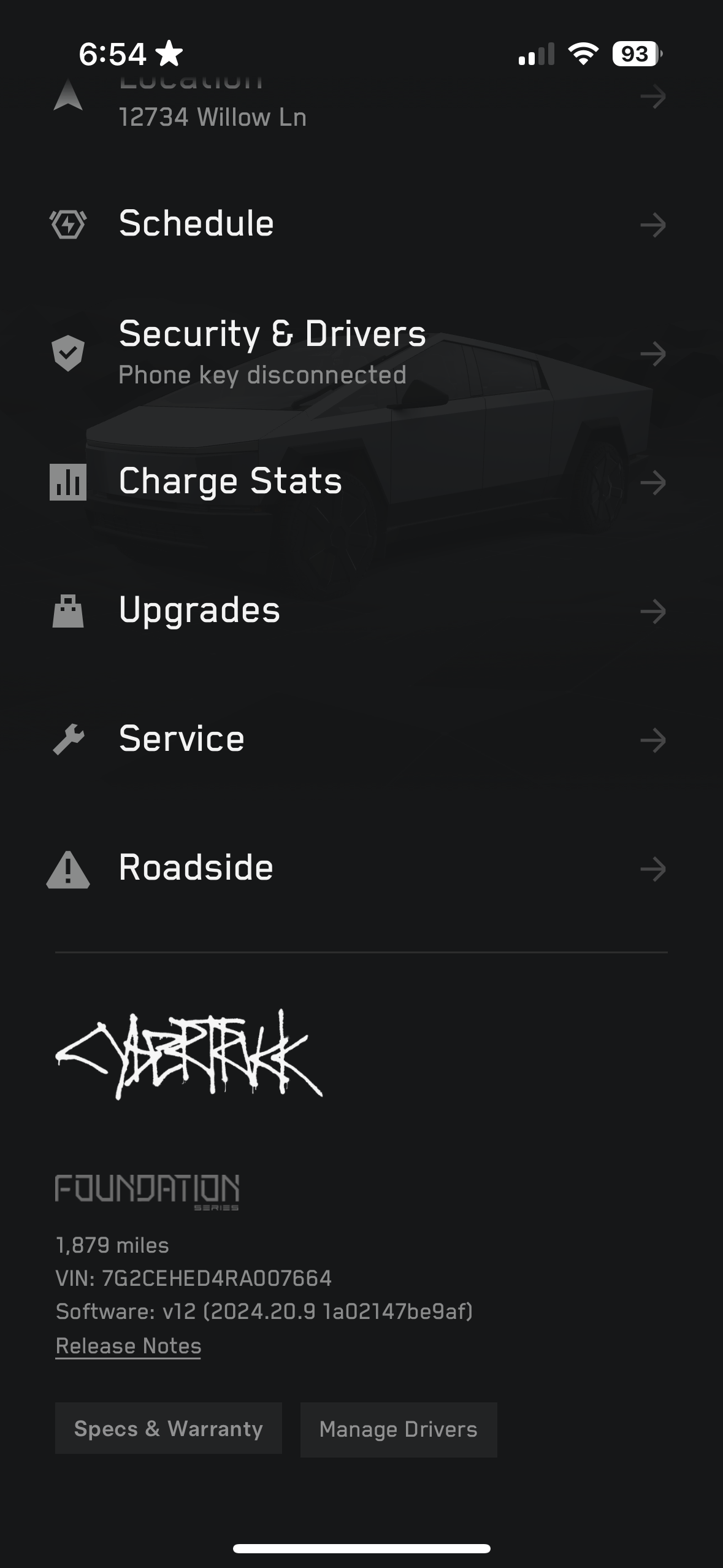This screenshot has height=1568, width=723.
Task: Open the Schedule settings
Action: [196, 224]
